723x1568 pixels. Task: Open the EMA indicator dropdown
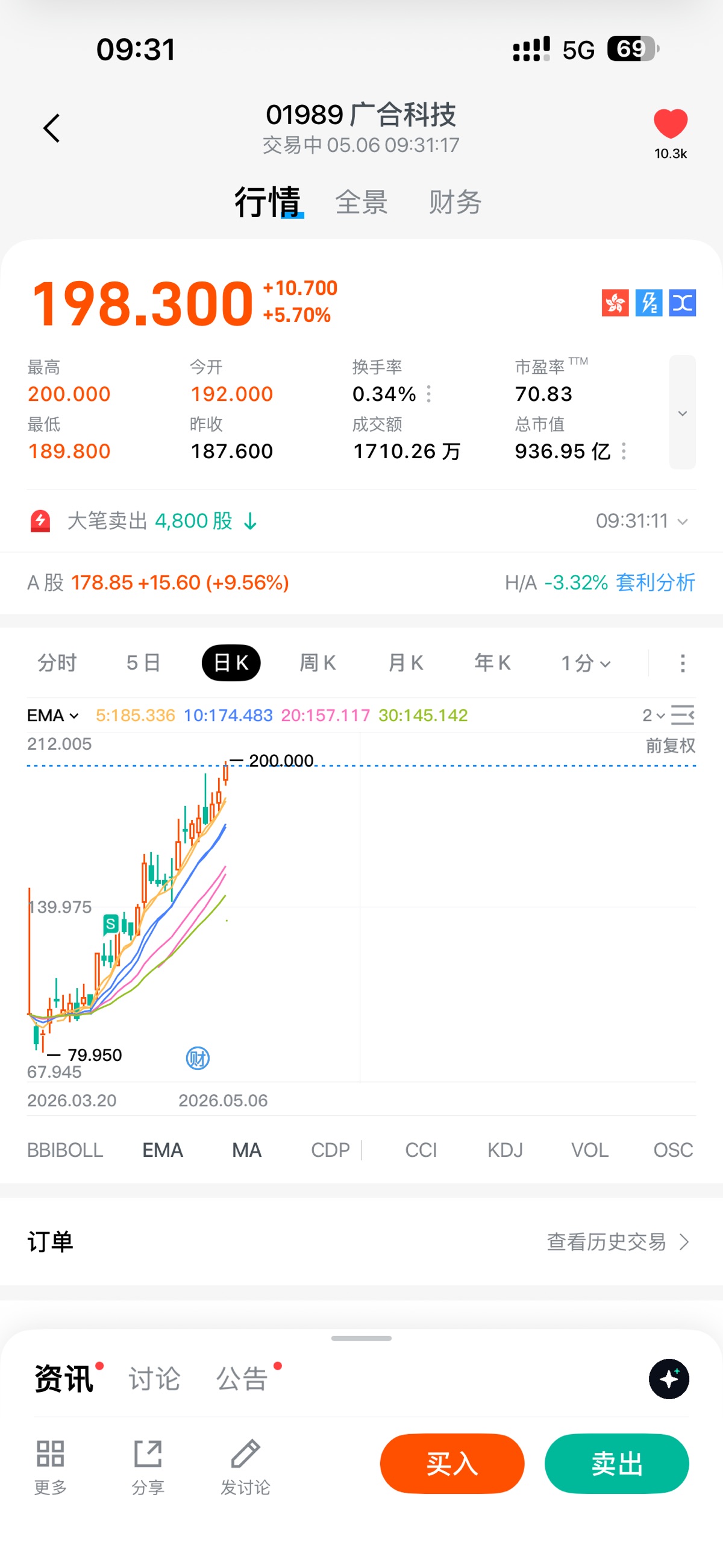coord(53,715)
